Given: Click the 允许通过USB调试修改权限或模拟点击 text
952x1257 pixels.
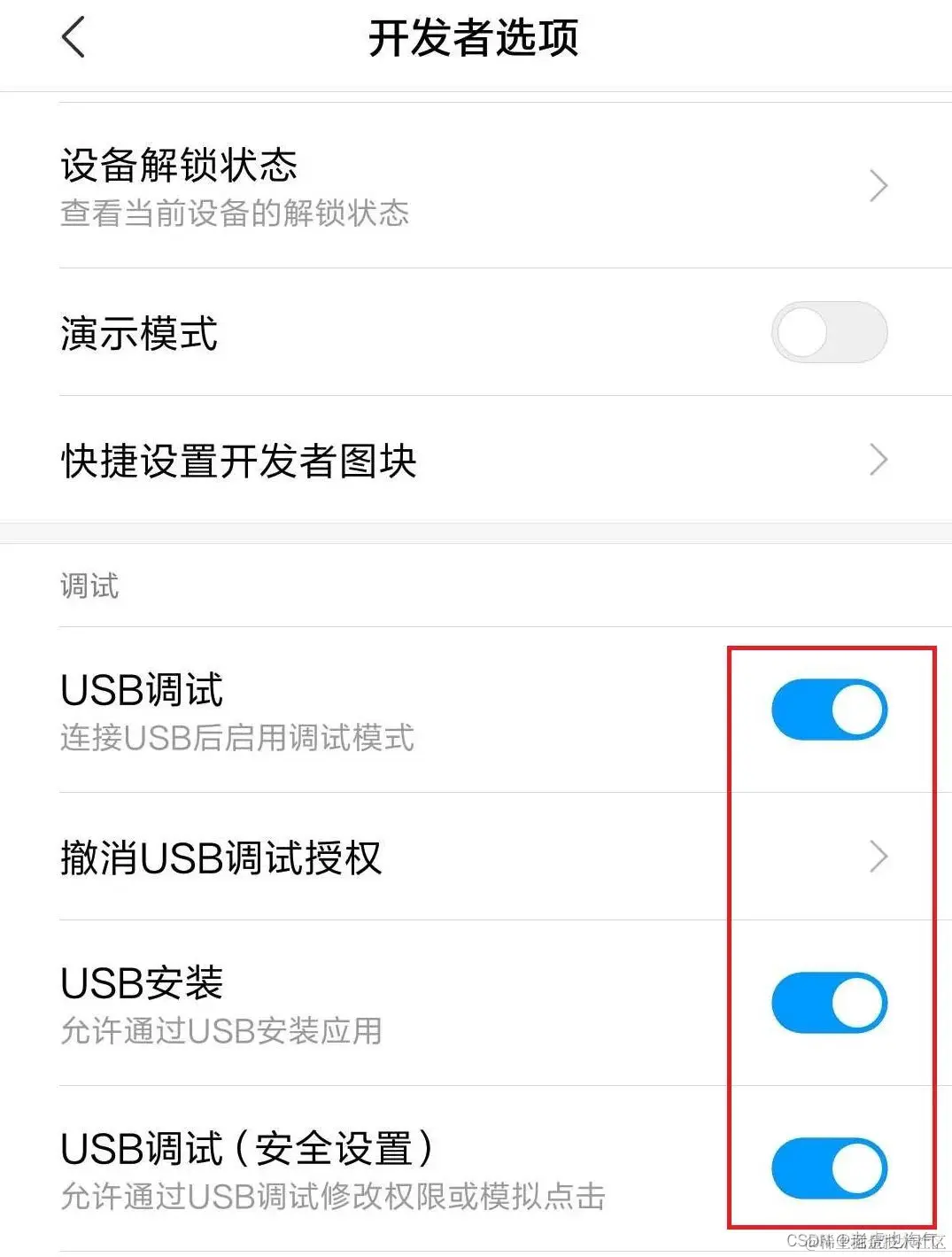Looking at the screenshot, I should tap(331, 1198).
